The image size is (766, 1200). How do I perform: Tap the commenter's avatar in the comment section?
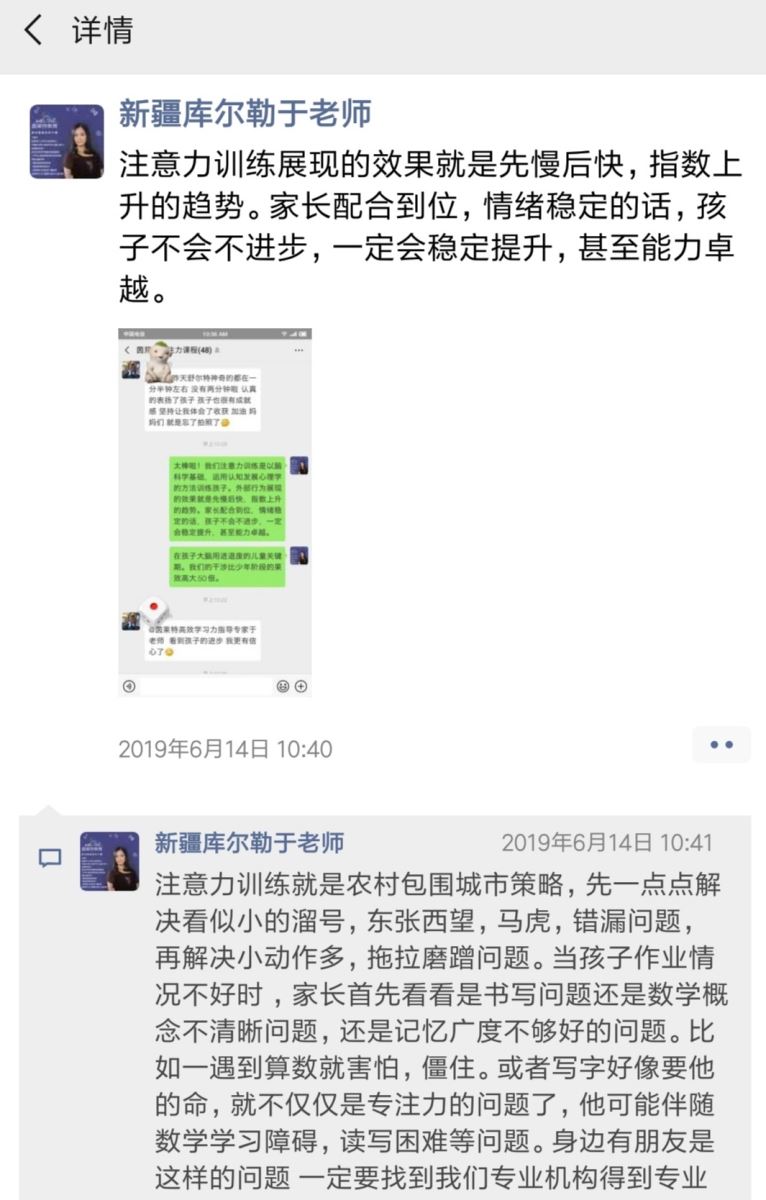pyautogui.click(x=109, y=860)
